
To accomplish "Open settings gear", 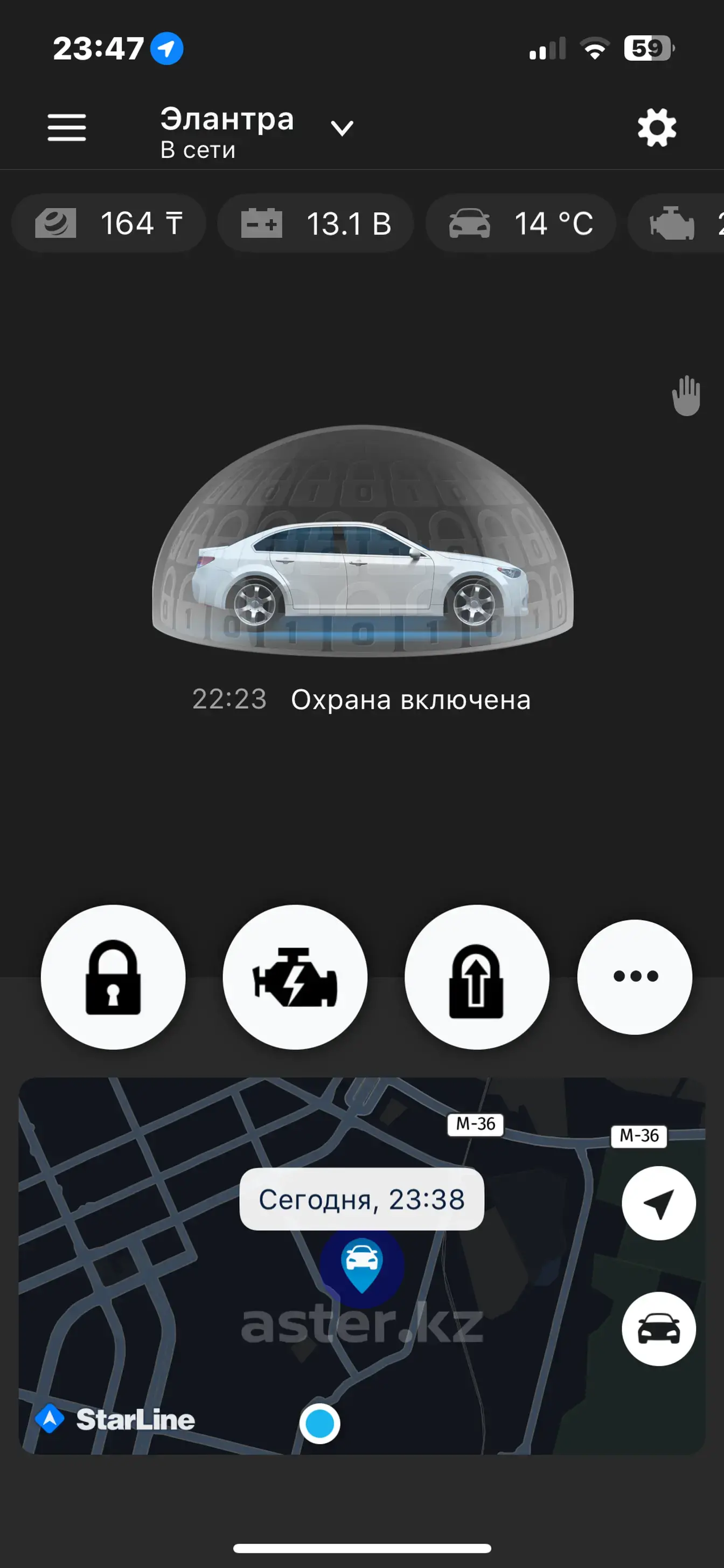I will [x=657, y=128].
